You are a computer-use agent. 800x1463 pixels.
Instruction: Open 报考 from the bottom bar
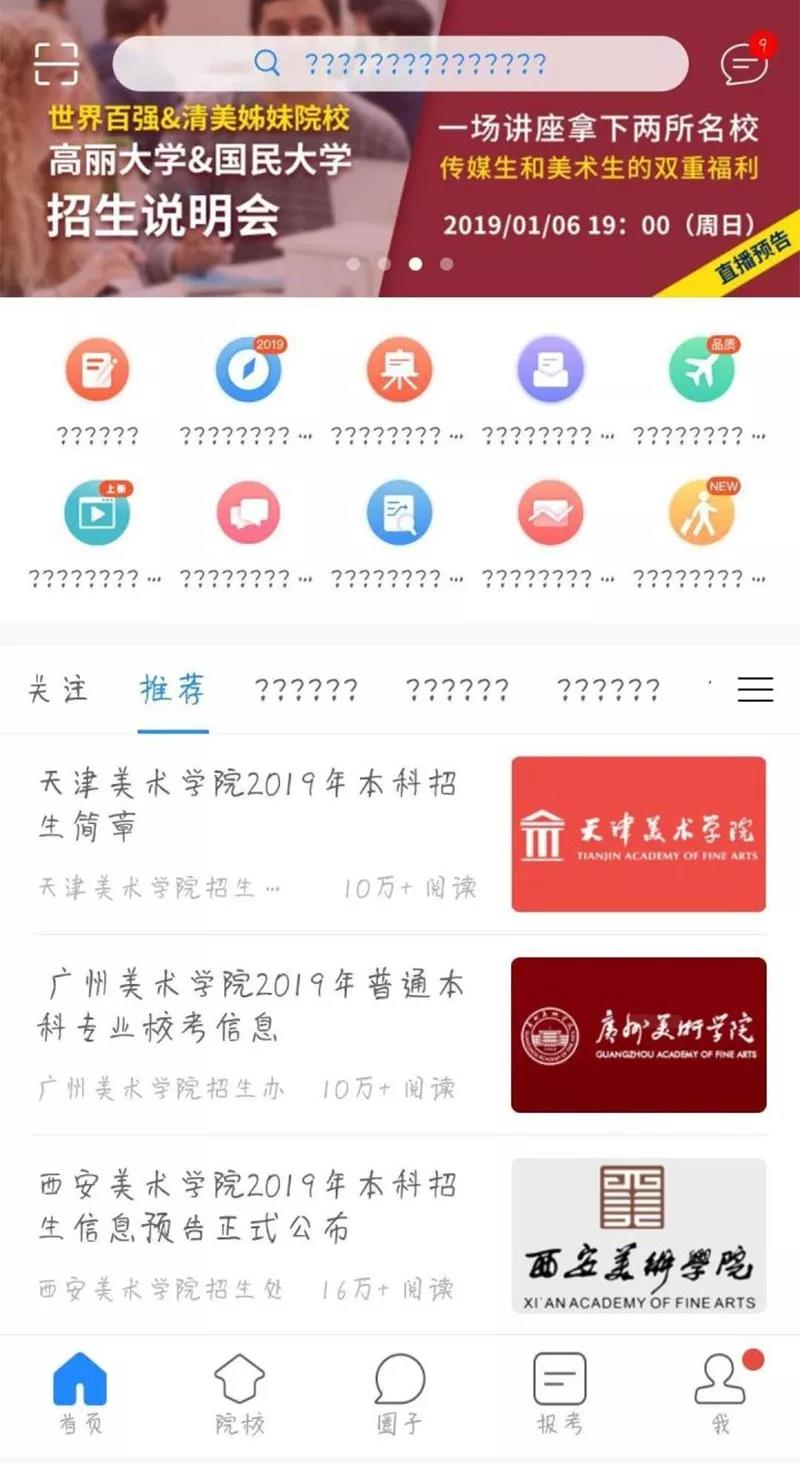560,1390
